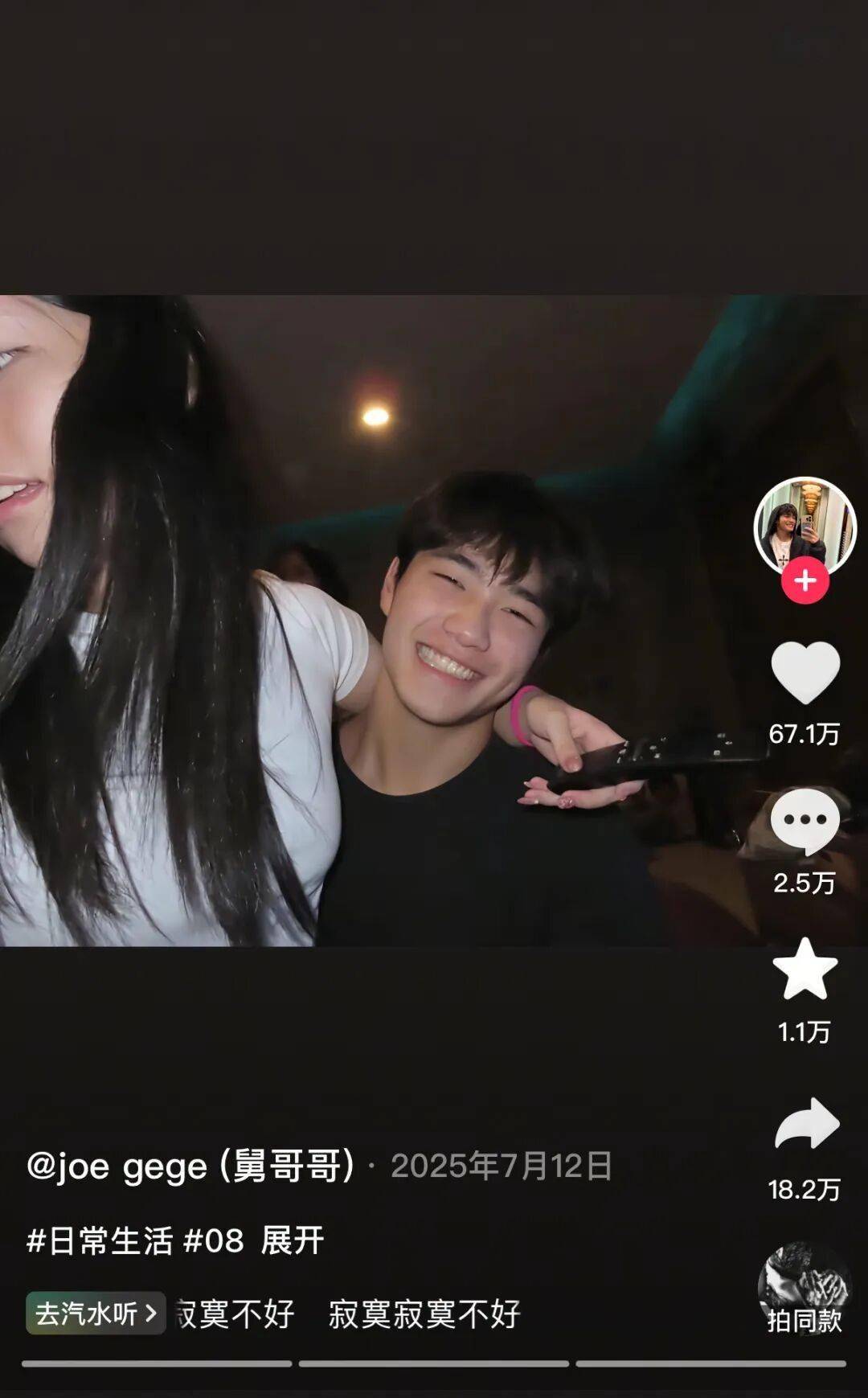The height and width of the screenshot is (1398, 868).
Task: Tap the 去汽水听 music chip
Action: (x=96, y=1314)
